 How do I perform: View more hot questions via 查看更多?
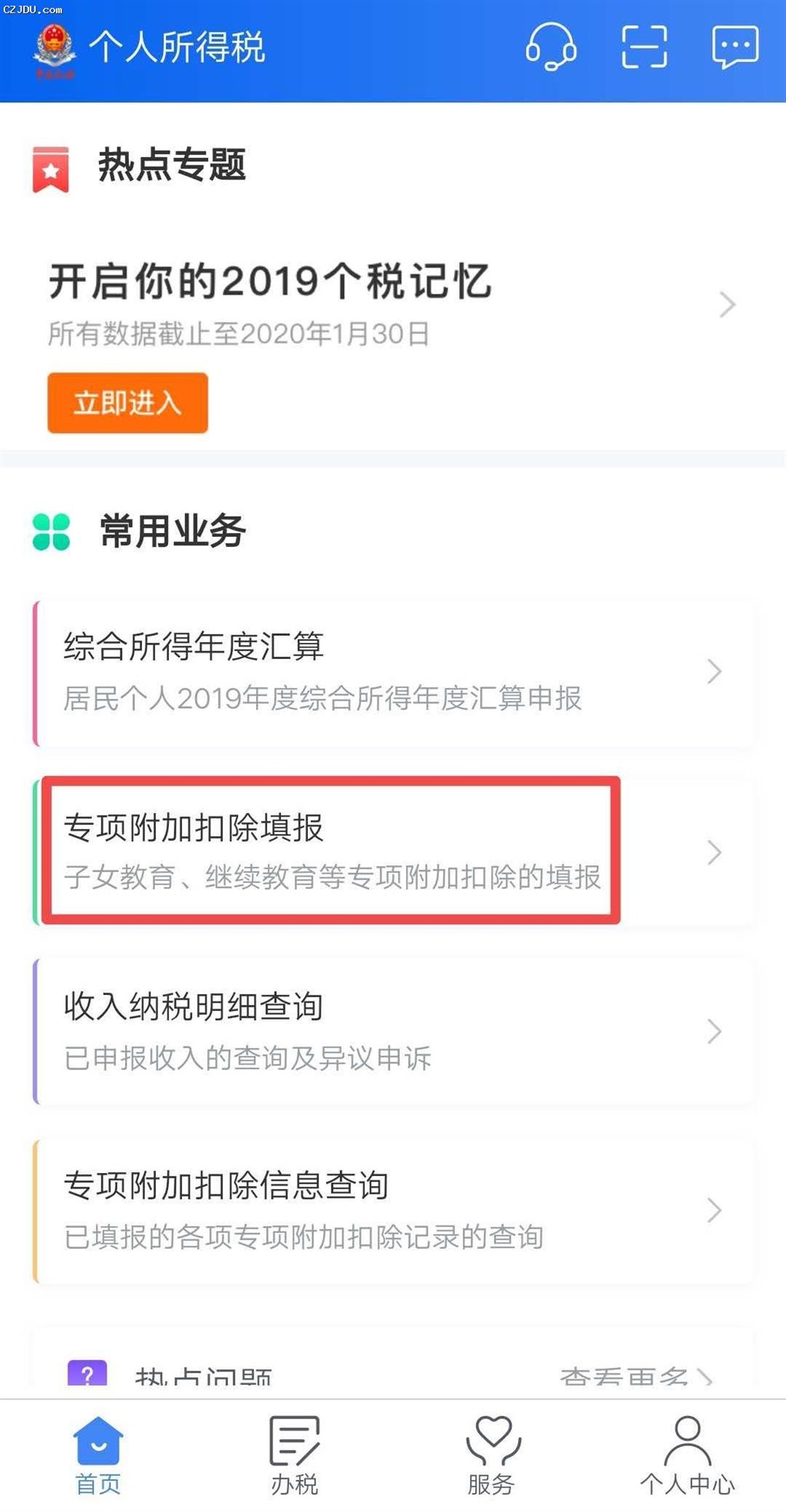pyautogui.click(x=636, y=1376)
